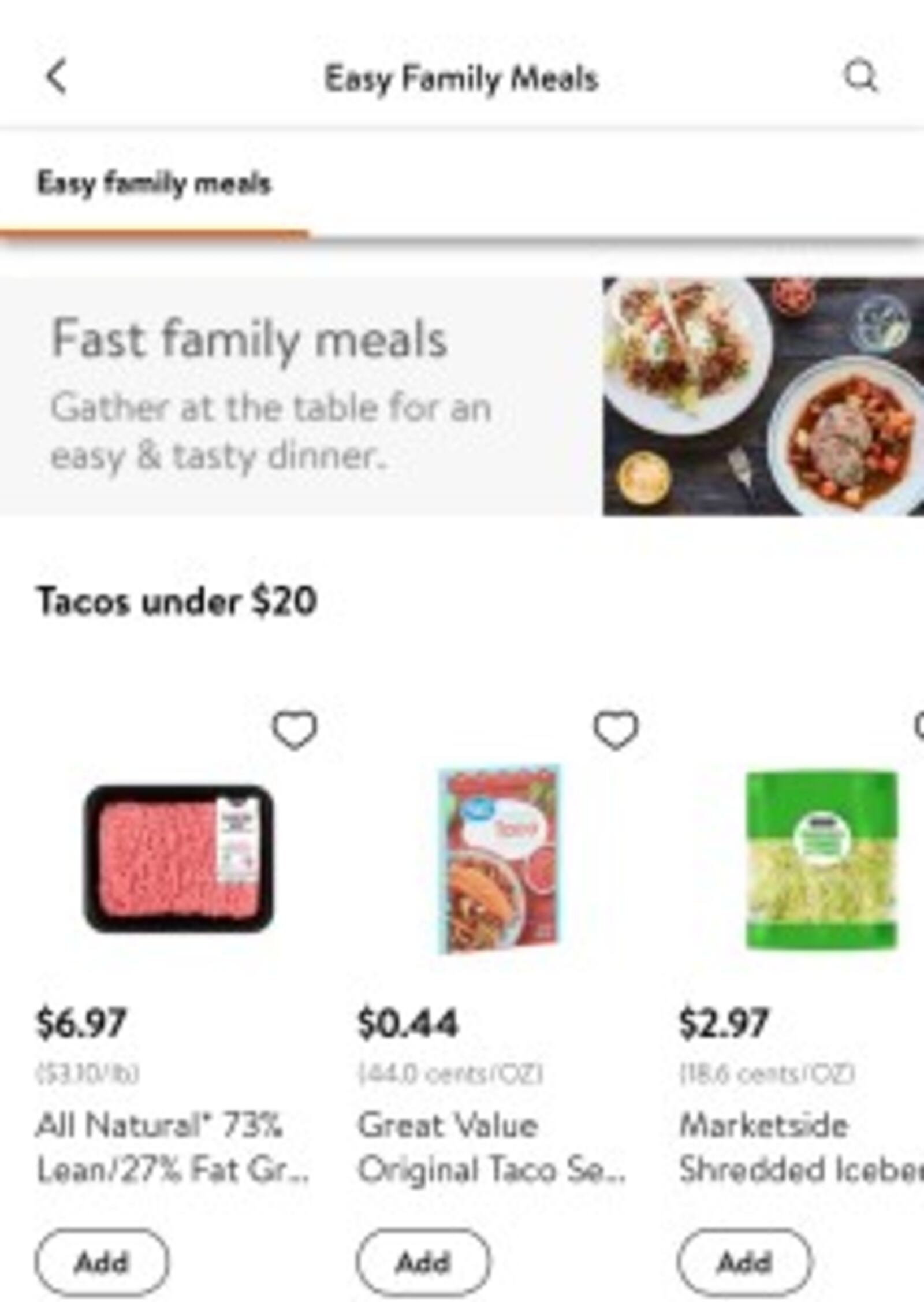Add the $6.97 ground beef to cart

[x=102, y=1262]
